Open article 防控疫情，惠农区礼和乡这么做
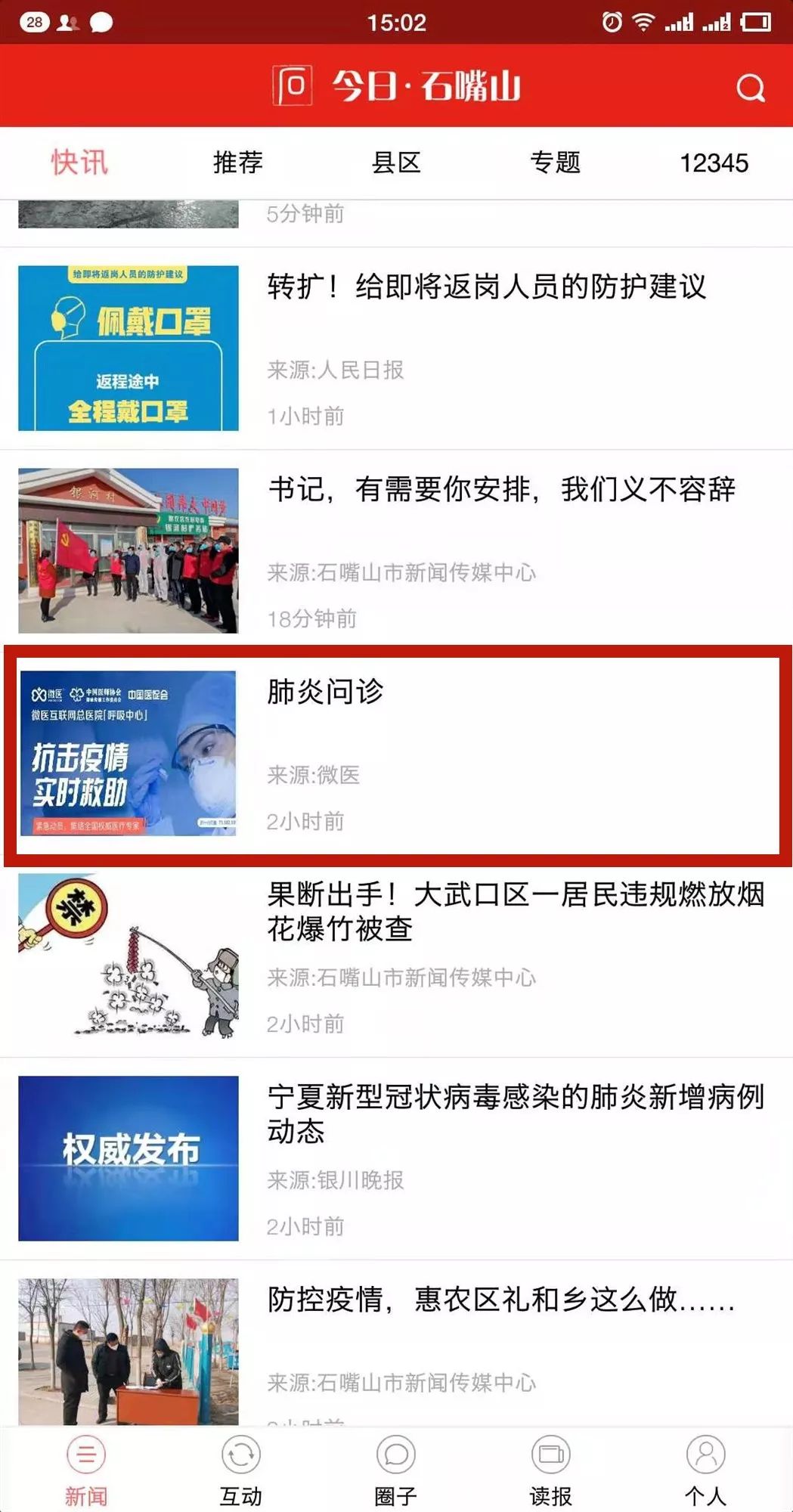This screenshot has width=793, height=1512. [500, 1300]
